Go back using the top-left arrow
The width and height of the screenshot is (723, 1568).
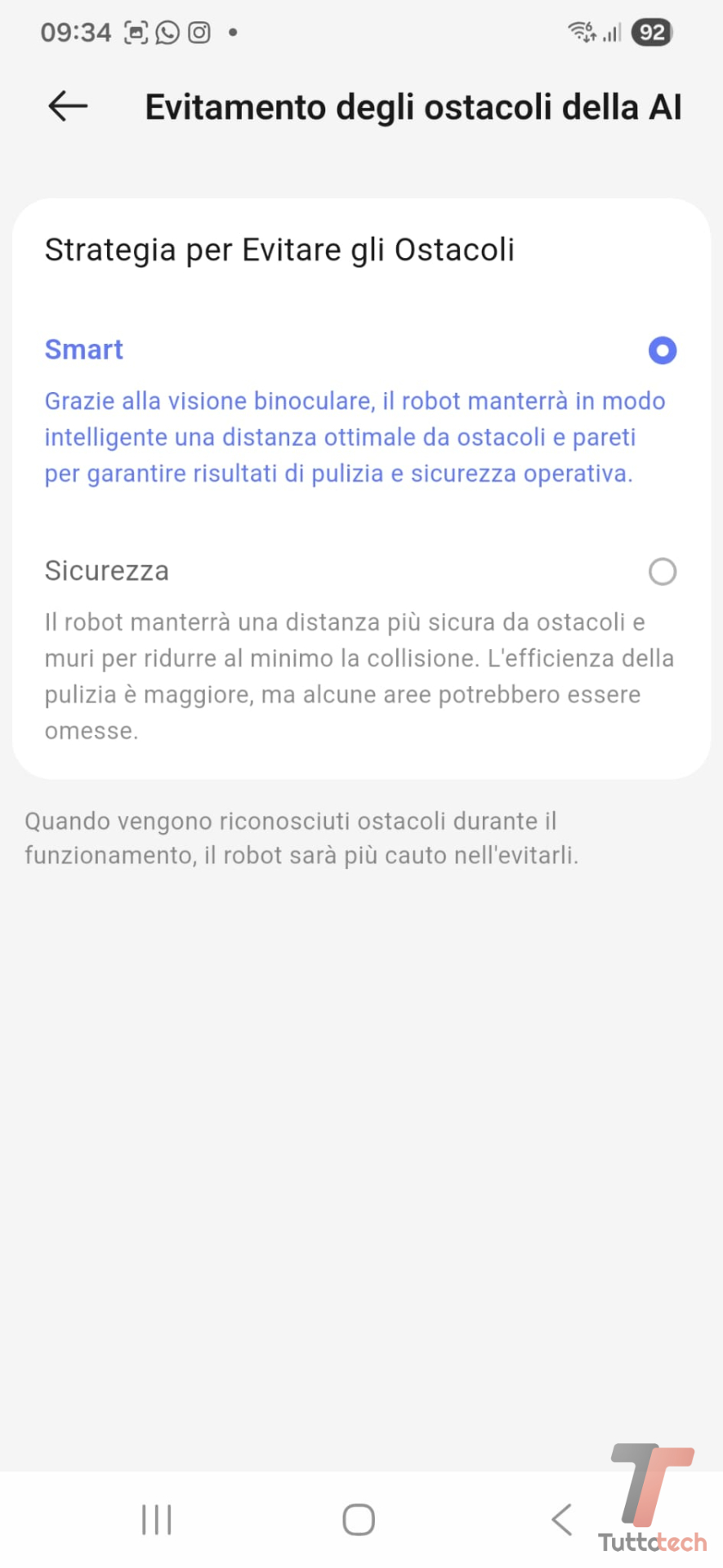pyautogui.click(x=68, y=106)
